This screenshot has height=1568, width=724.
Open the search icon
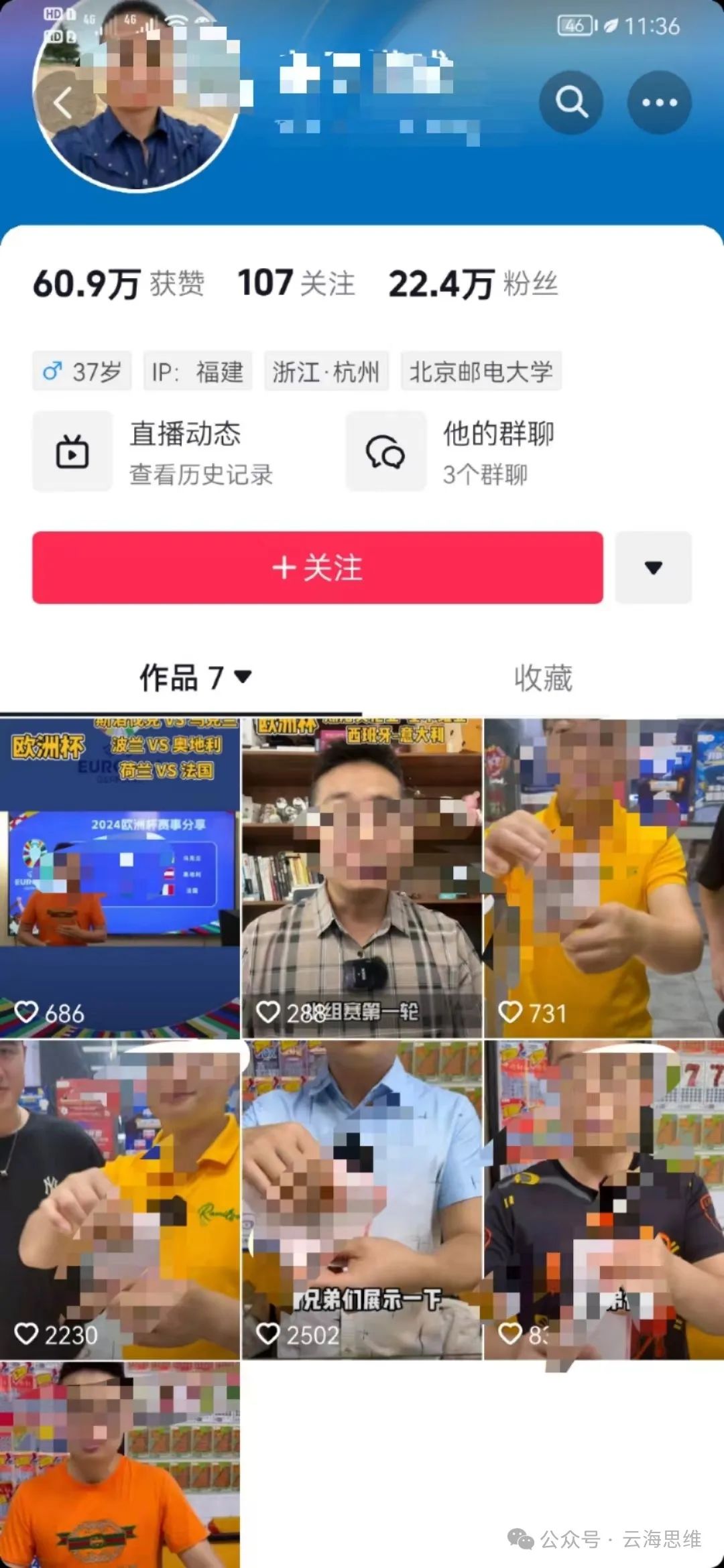point(570,102)
